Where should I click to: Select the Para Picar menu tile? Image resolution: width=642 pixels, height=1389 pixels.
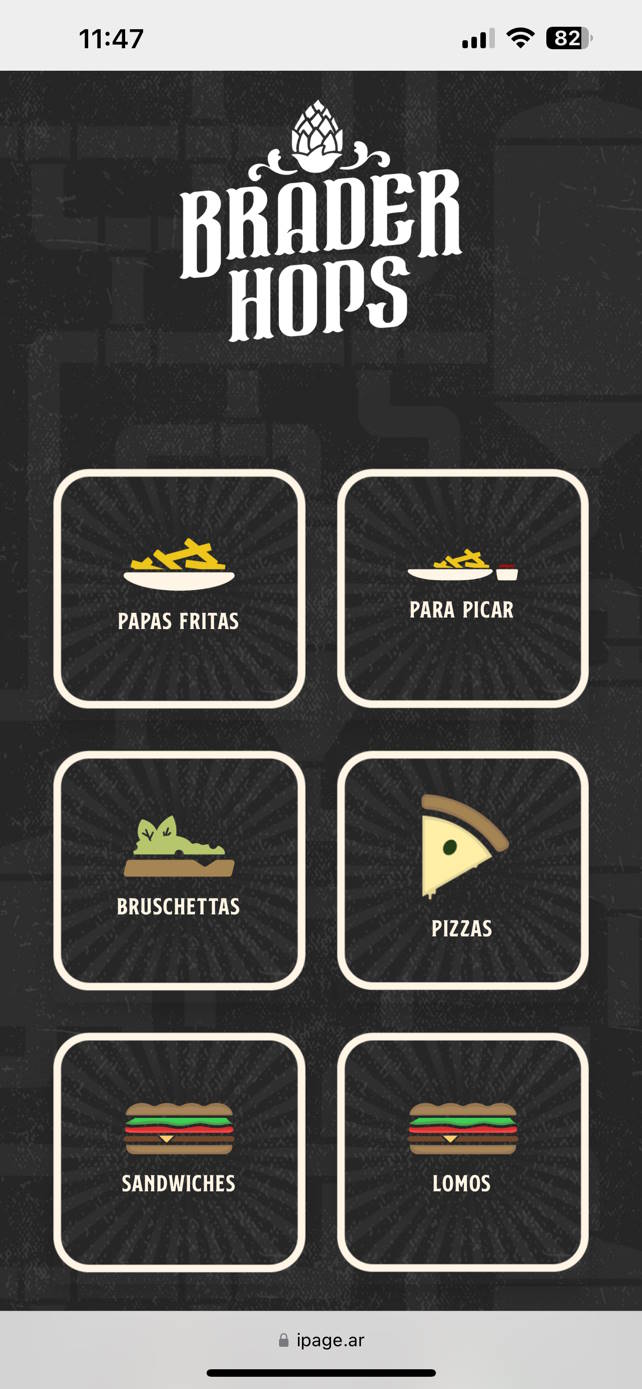click(462, 588)
